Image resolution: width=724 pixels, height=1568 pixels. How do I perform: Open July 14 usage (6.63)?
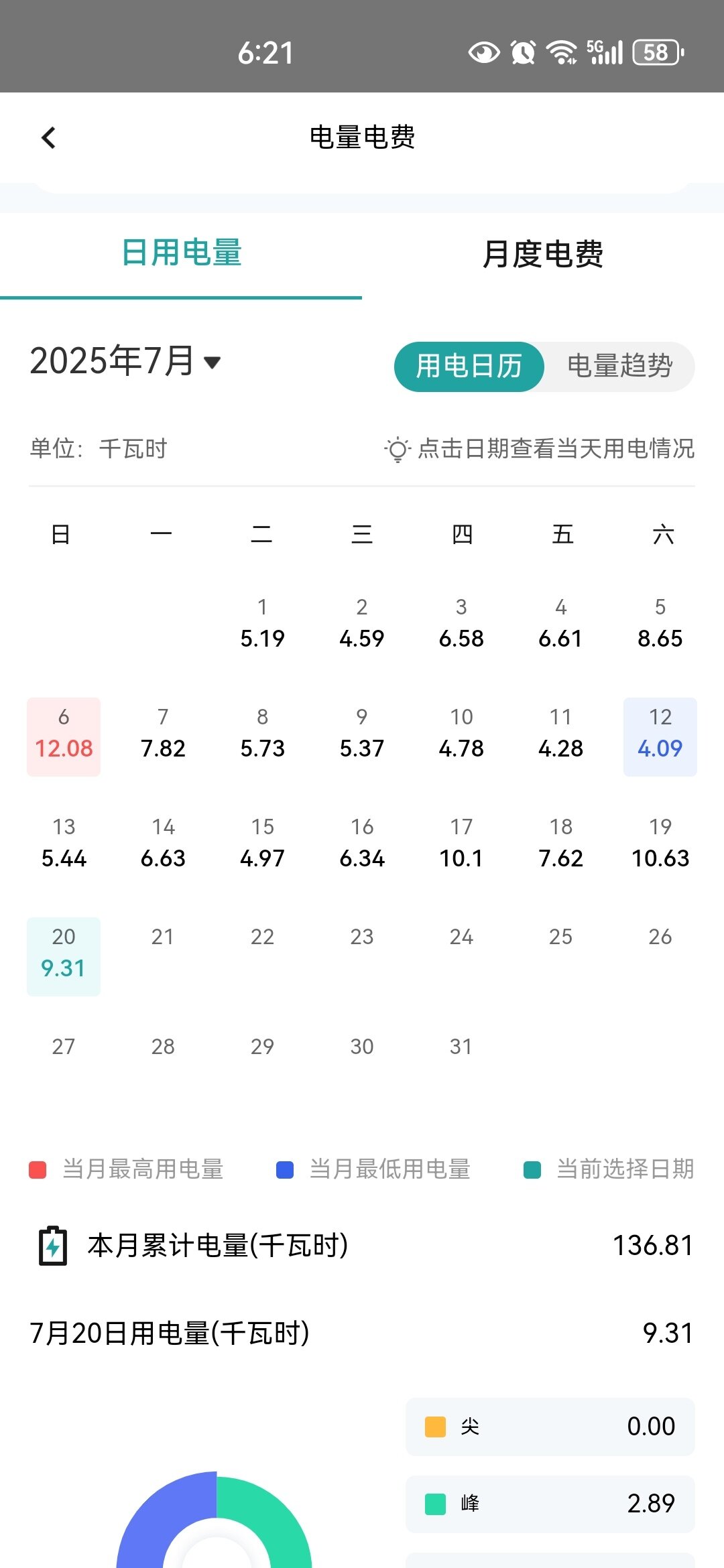pos(163,844)
